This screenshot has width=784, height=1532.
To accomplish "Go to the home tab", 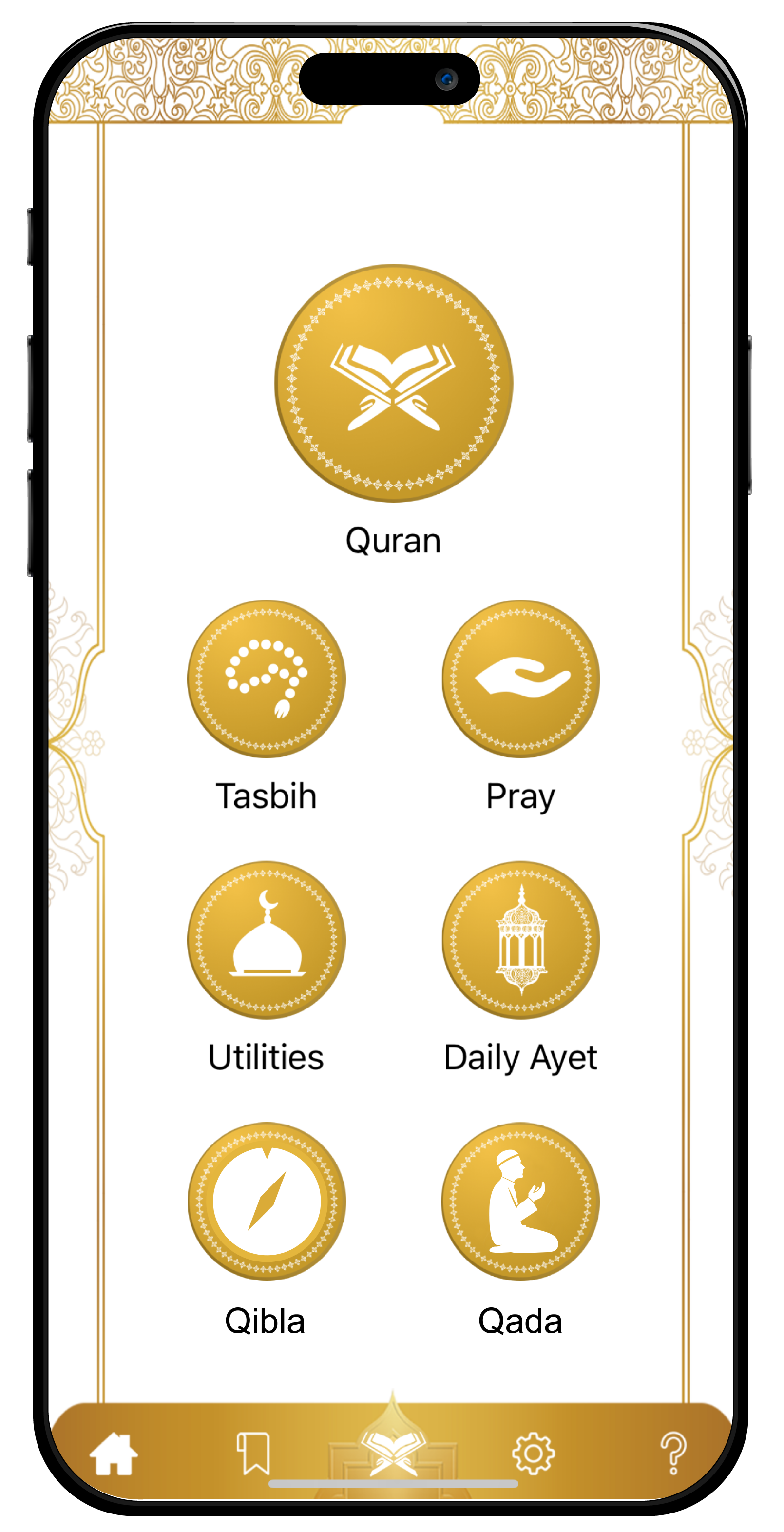I will [114, 1454].
